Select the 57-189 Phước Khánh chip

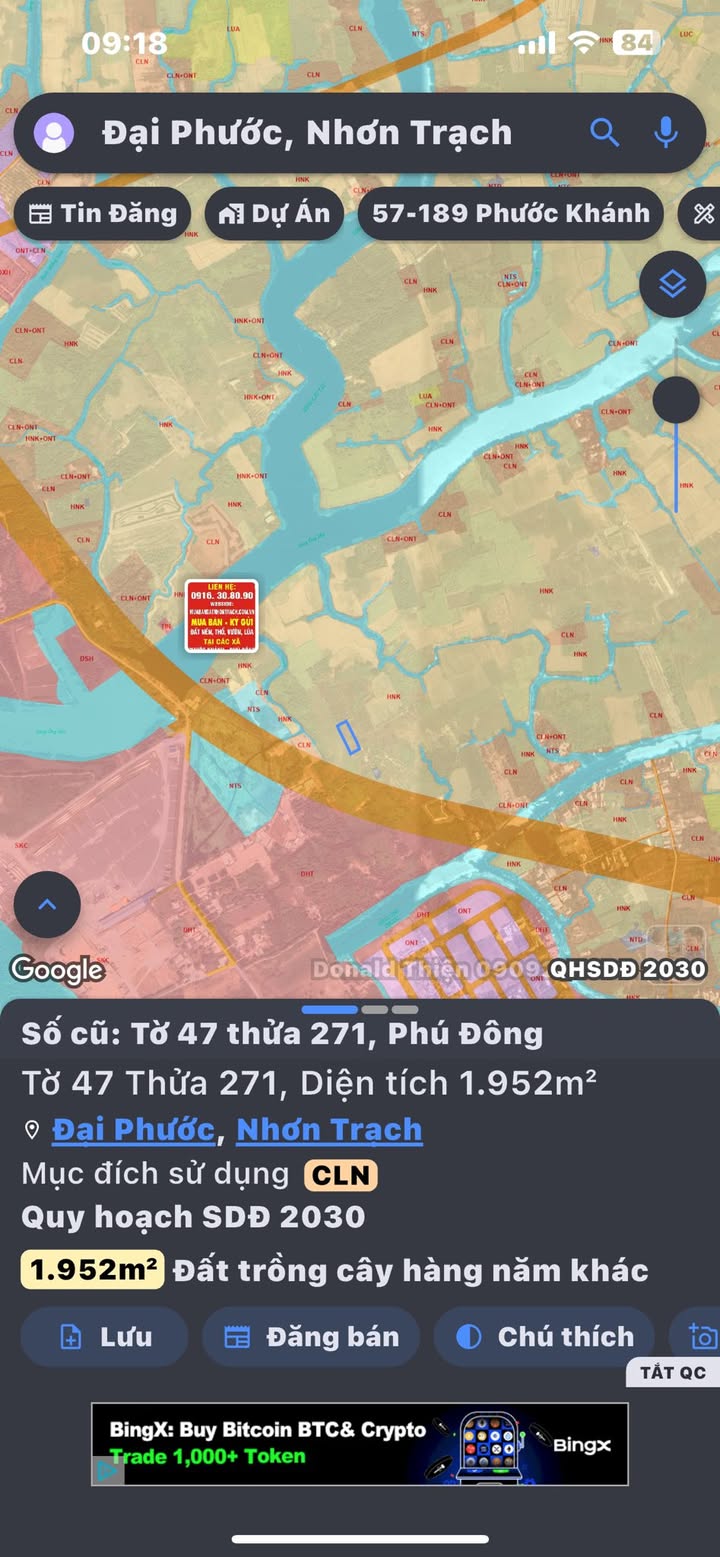click(511, 214)
